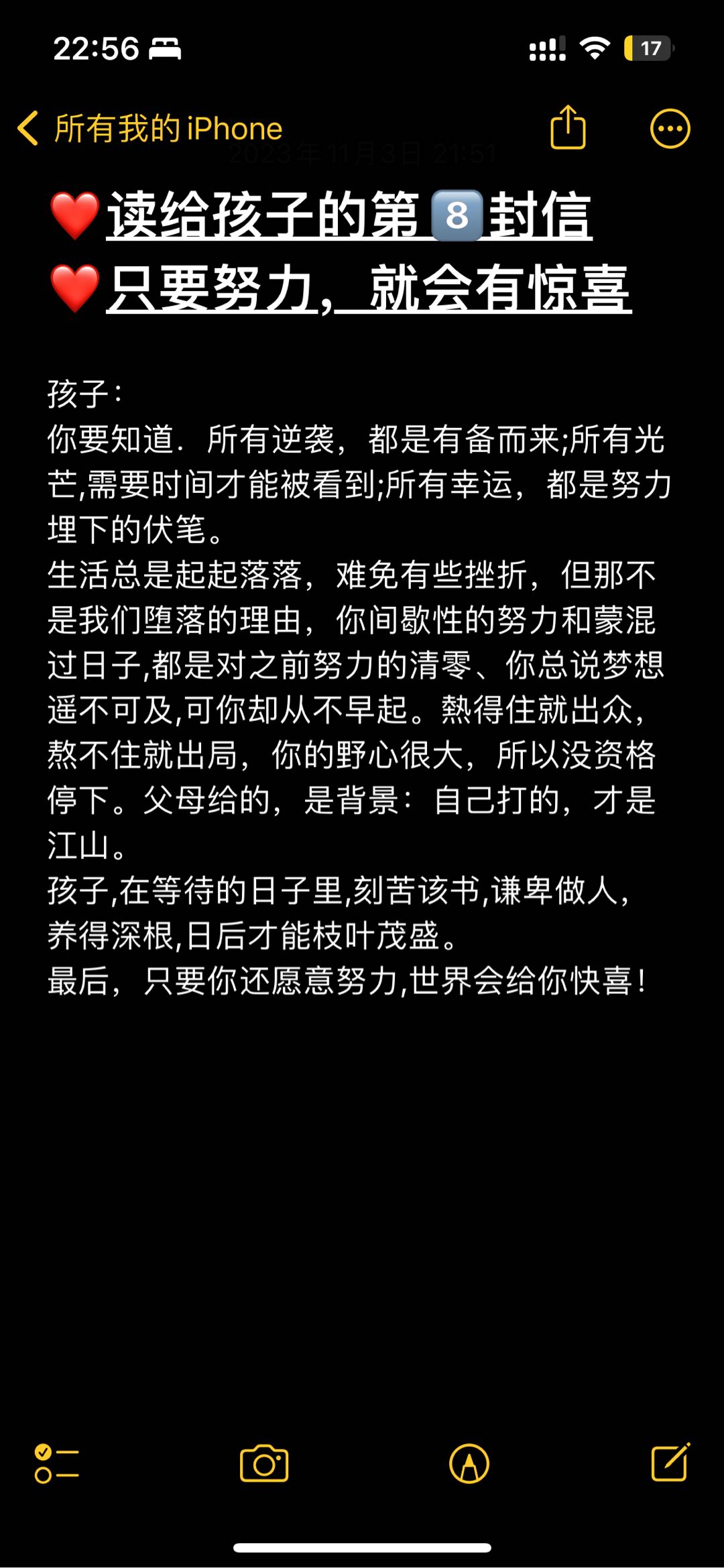Open the camera attachment options
Image resolution: width=724 pixels, height=1568 pixels.
pyautogui.click(x=264, y=1463)
